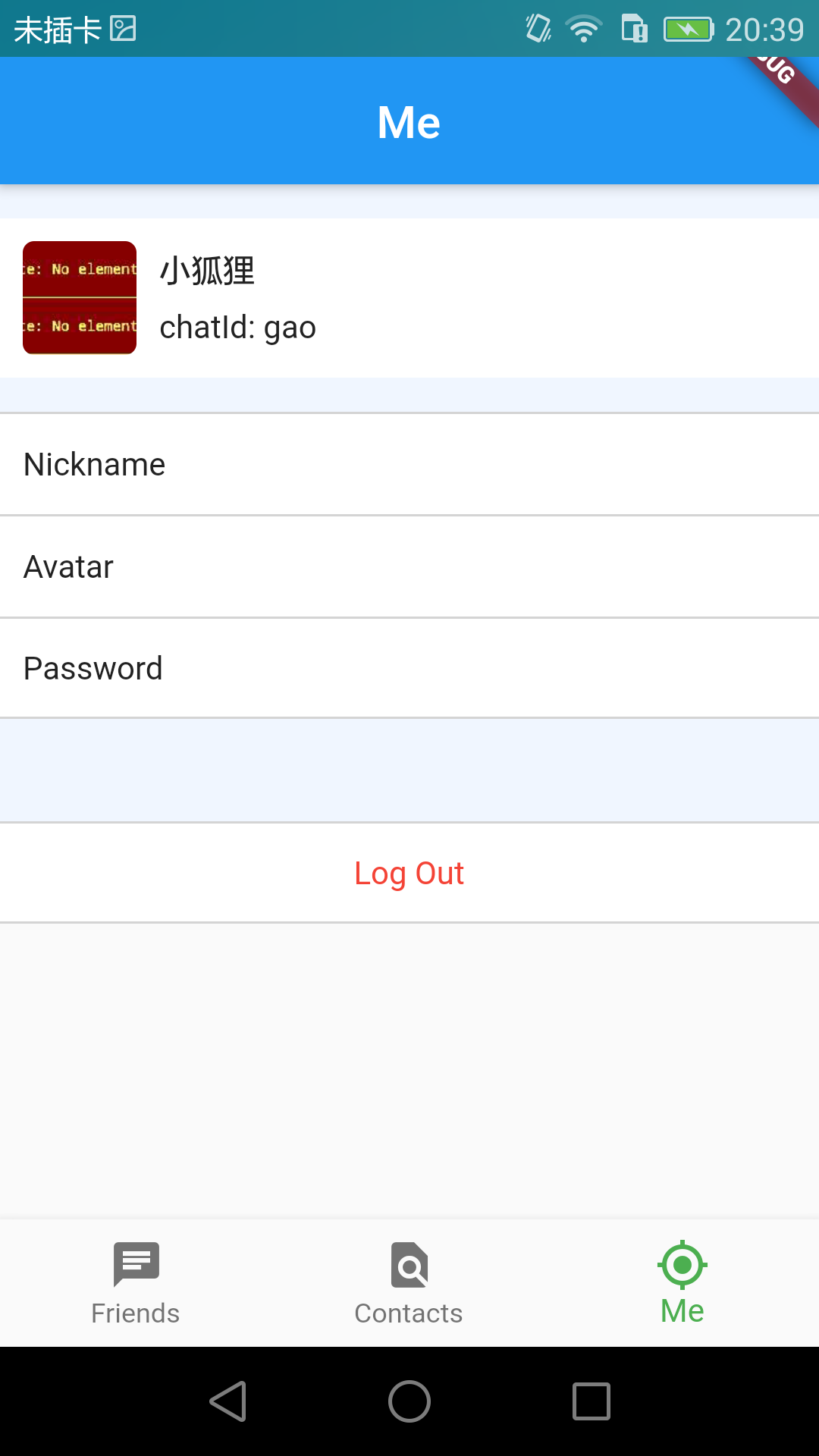Open the Avatar setting row
Image resolution: width=819 pixels, height=1456 pixels.
click(x=409, y=566)
